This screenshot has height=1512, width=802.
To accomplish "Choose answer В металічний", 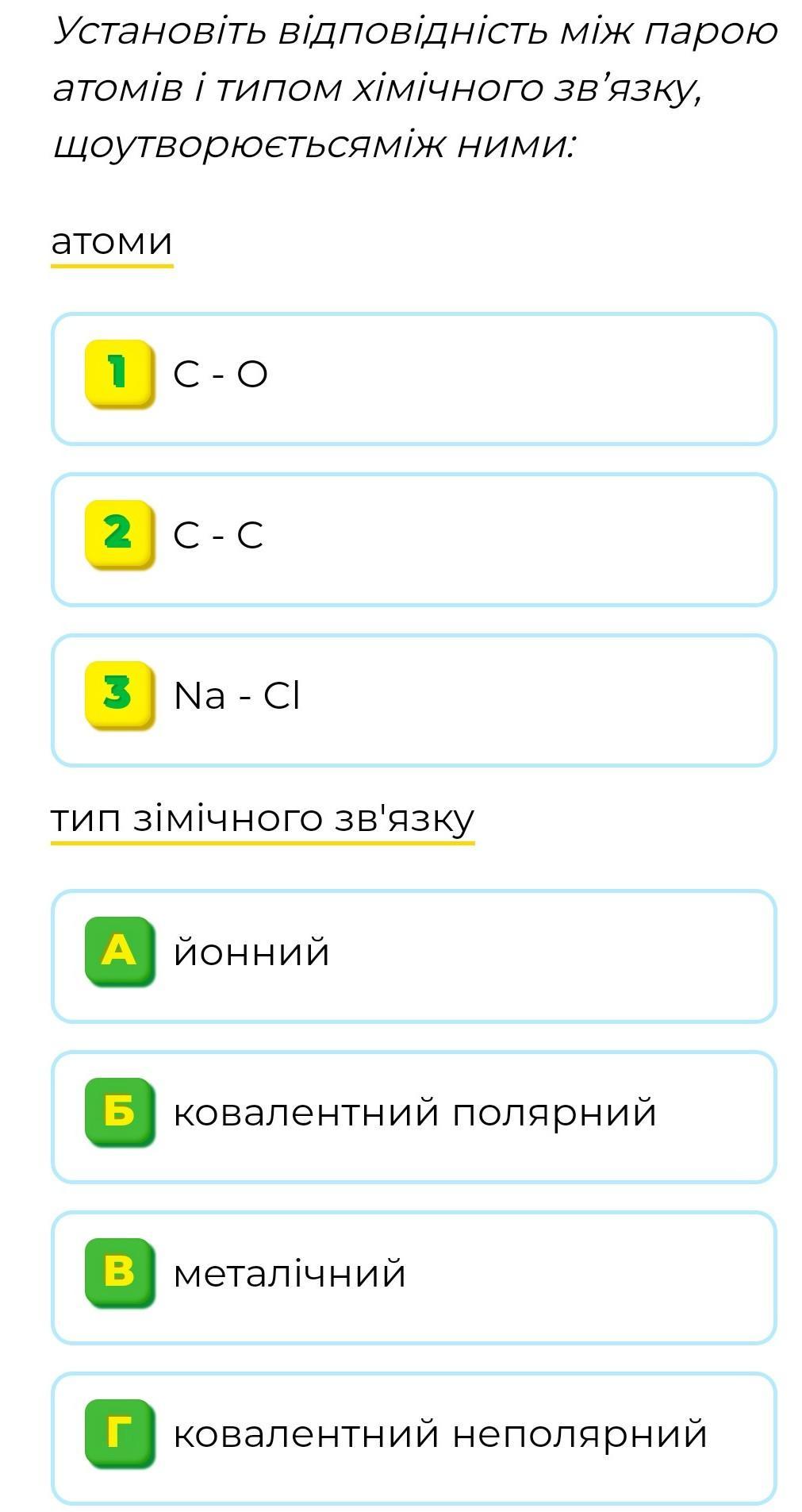I will coord(413,1277).
